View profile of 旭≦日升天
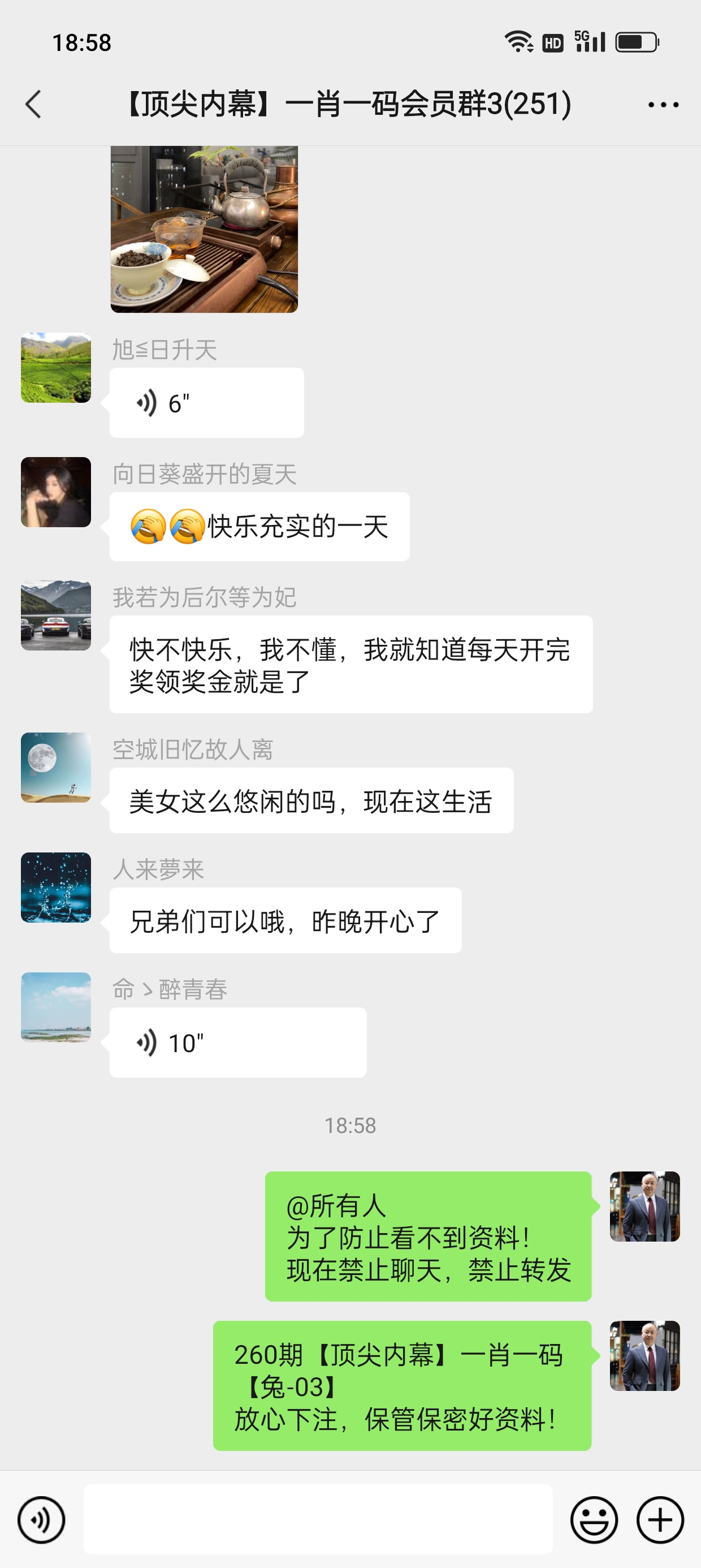Image resolution: width=701 pixels, height=1568 pixels. tap(56, 368)
